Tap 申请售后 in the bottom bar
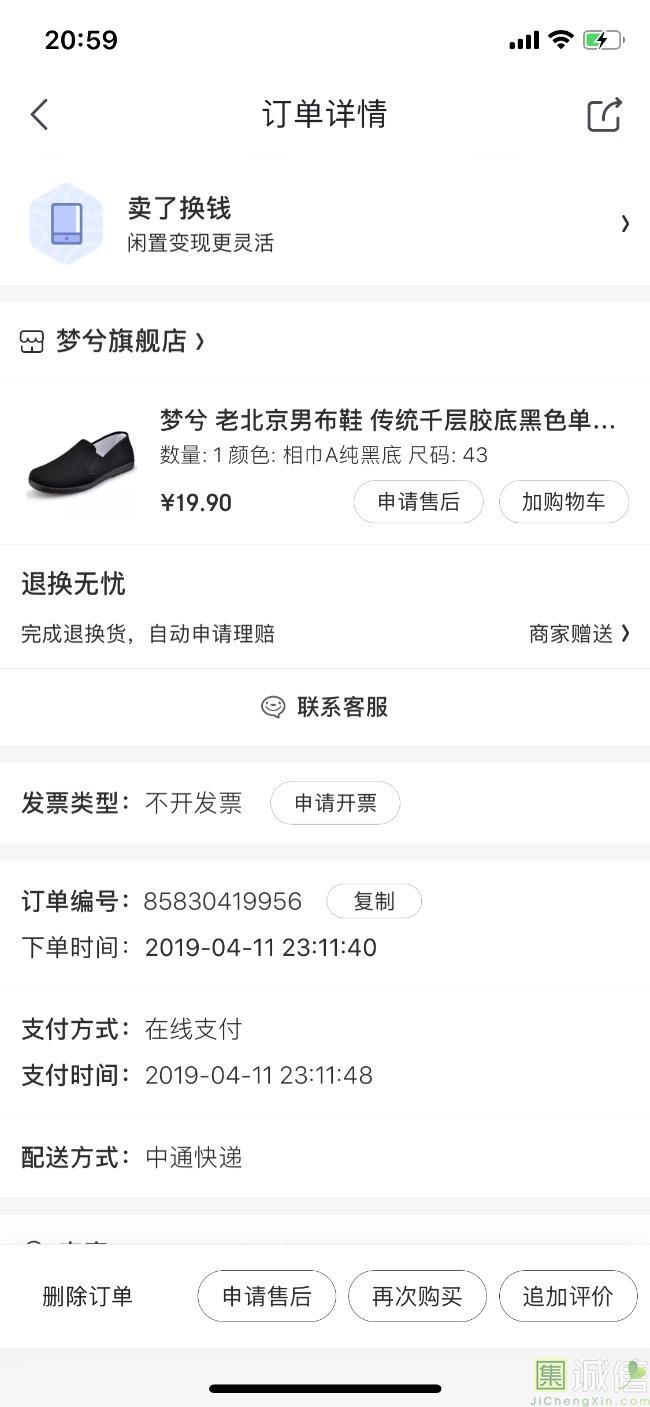Viewport: 650px width, 1407px height. [x=266, y=1297]
